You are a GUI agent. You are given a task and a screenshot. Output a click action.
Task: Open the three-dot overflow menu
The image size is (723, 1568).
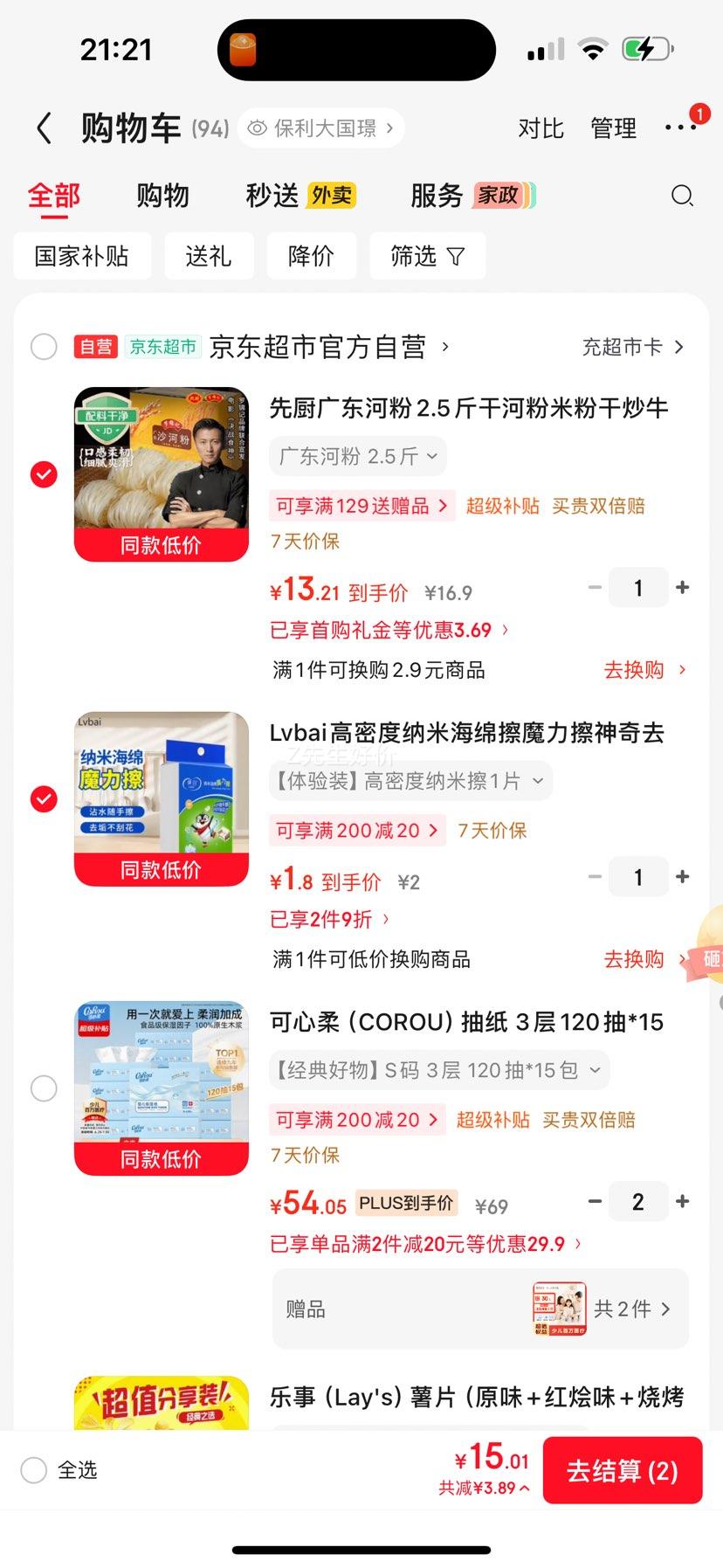[x=680, y=128]
